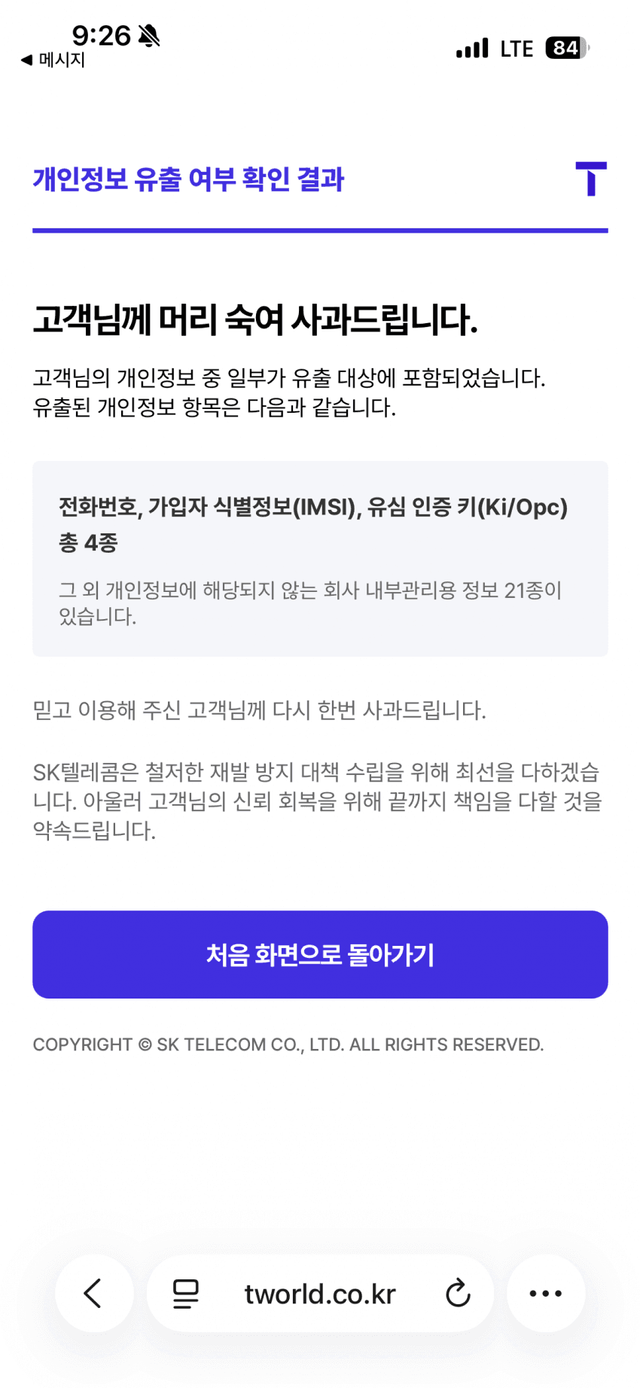Screen dimensions: 640x1388
Task: Open the browser more options menu
Action: (545, 1293)
